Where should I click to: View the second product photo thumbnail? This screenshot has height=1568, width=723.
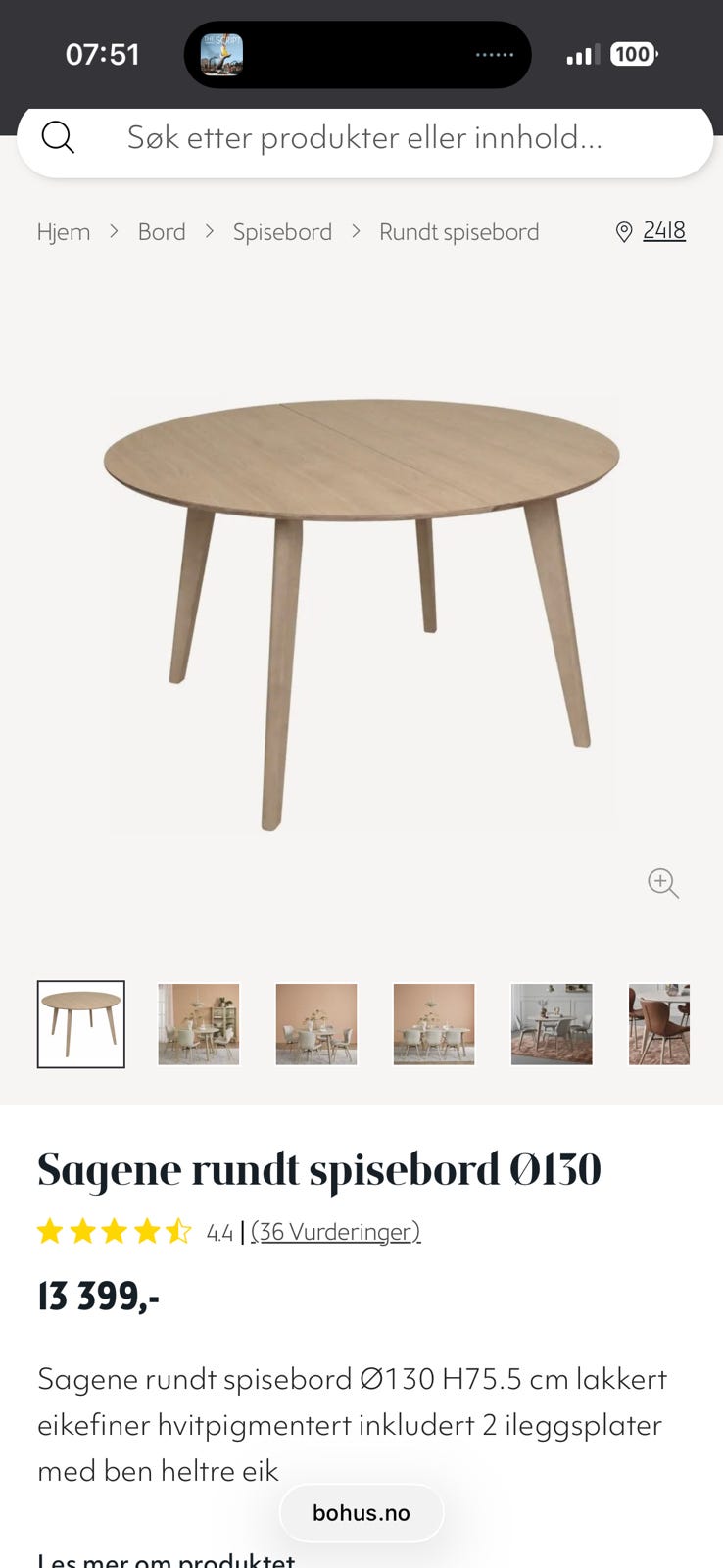pyautogui.click(x=199, y=1024)
